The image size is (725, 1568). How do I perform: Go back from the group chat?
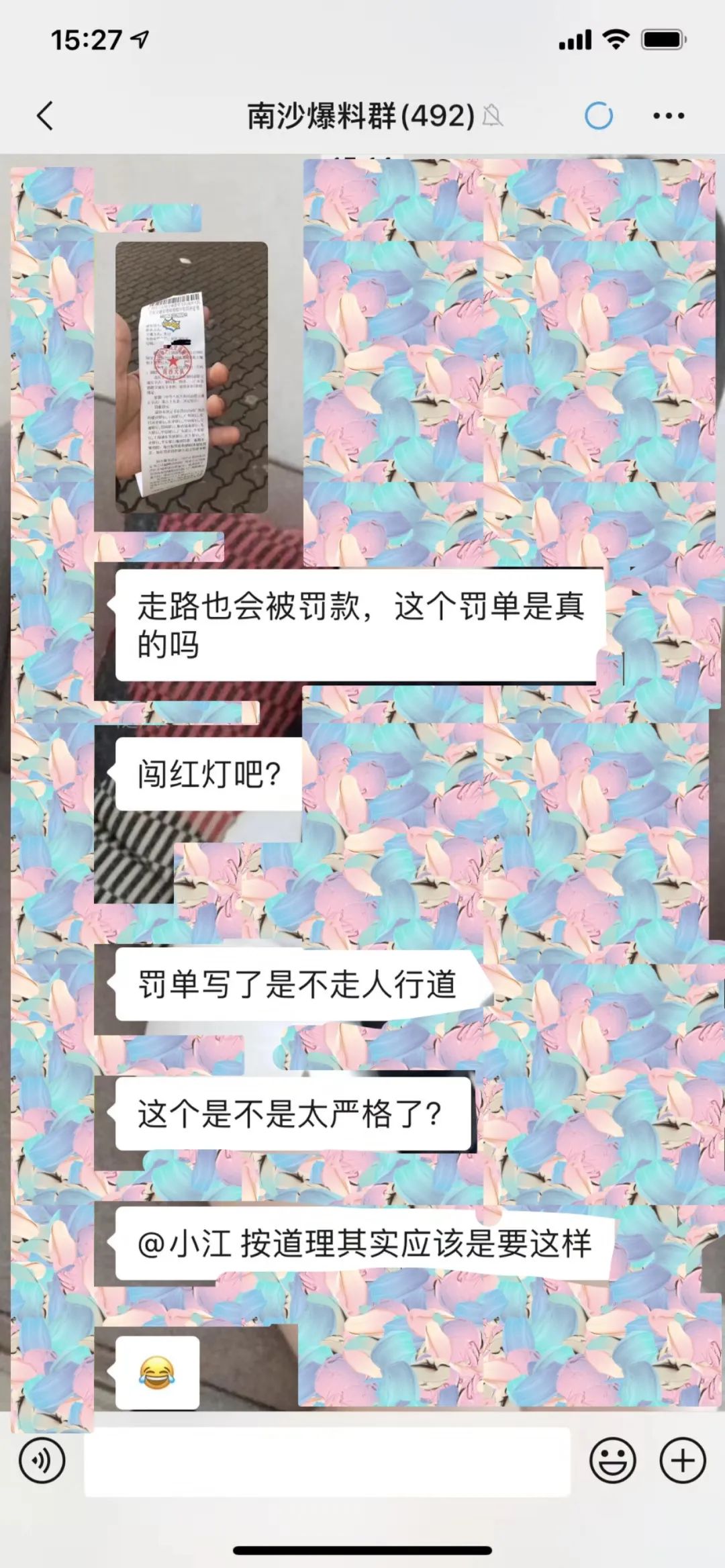pos(45,115)
